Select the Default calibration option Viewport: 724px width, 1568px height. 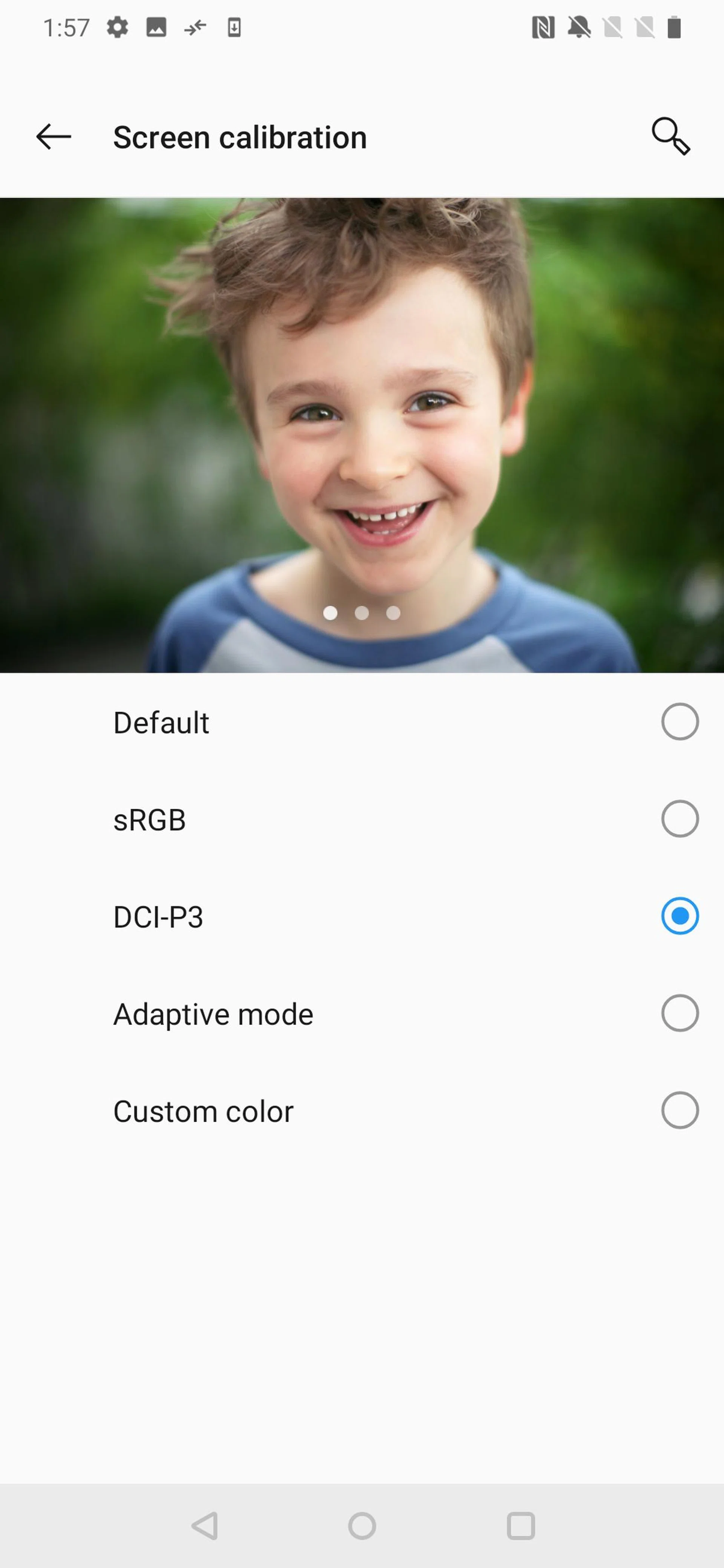click(x=680, y=722)
